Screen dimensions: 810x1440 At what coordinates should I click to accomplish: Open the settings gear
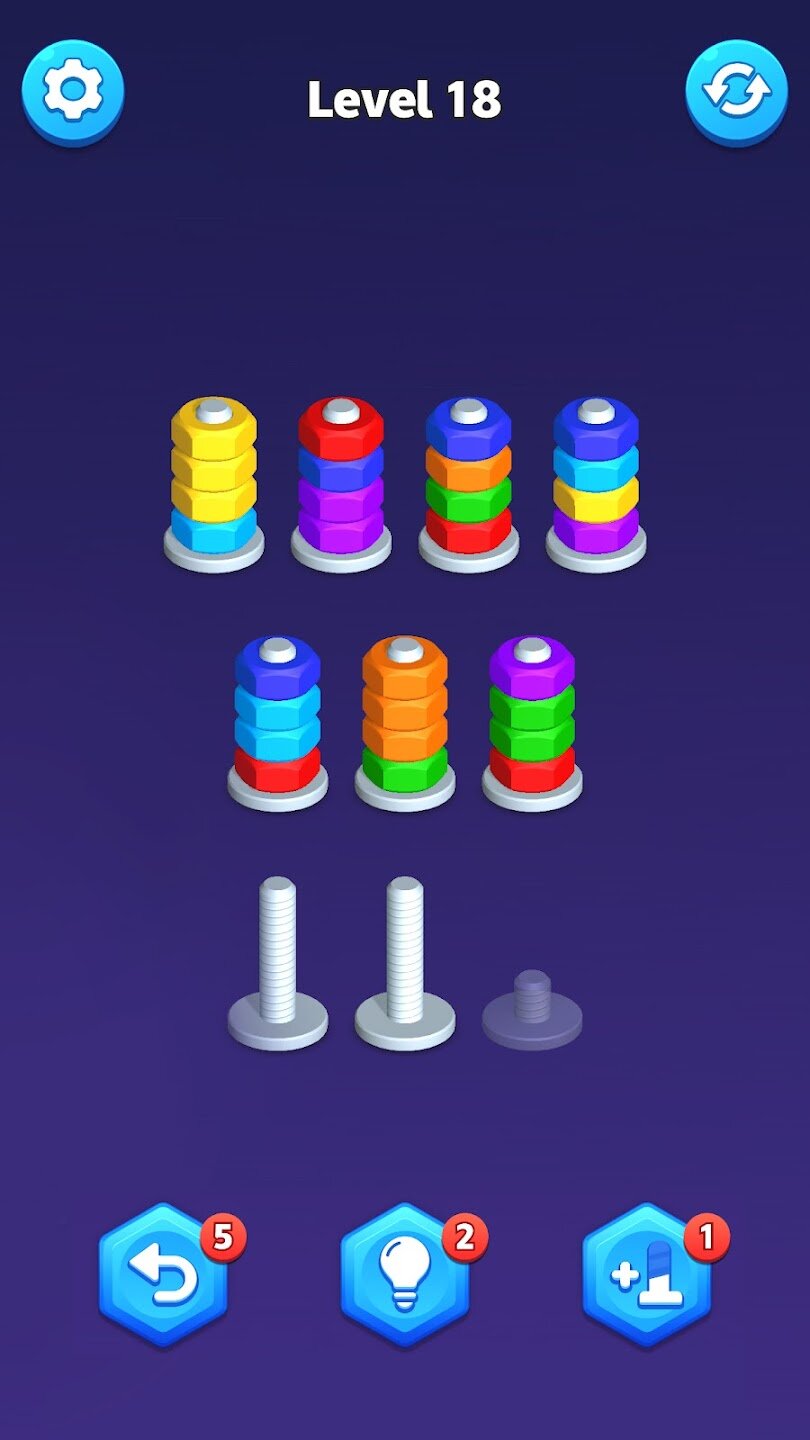point(73,92)
